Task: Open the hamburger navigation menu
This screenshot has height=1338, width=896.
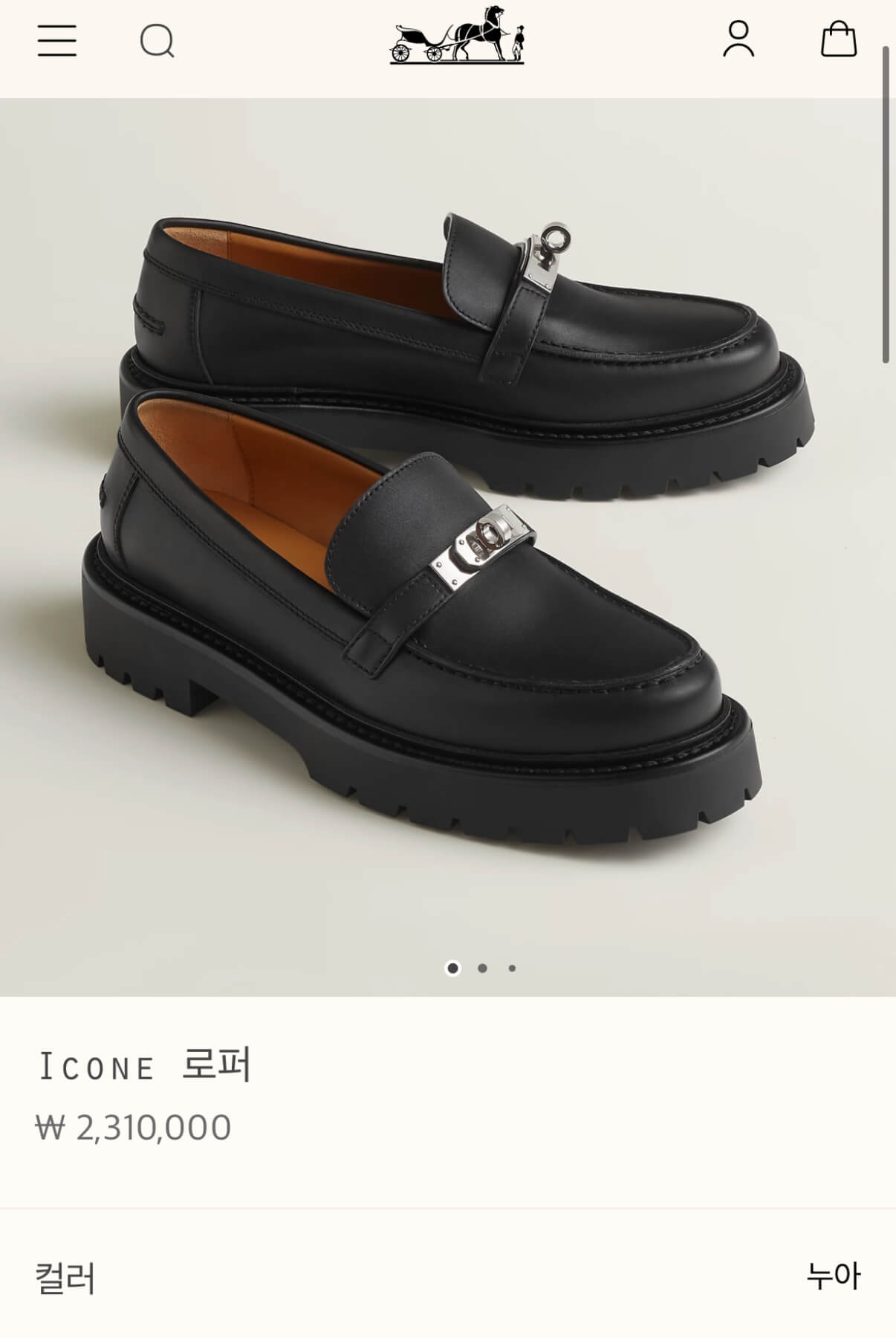Action: click(57, 40)
